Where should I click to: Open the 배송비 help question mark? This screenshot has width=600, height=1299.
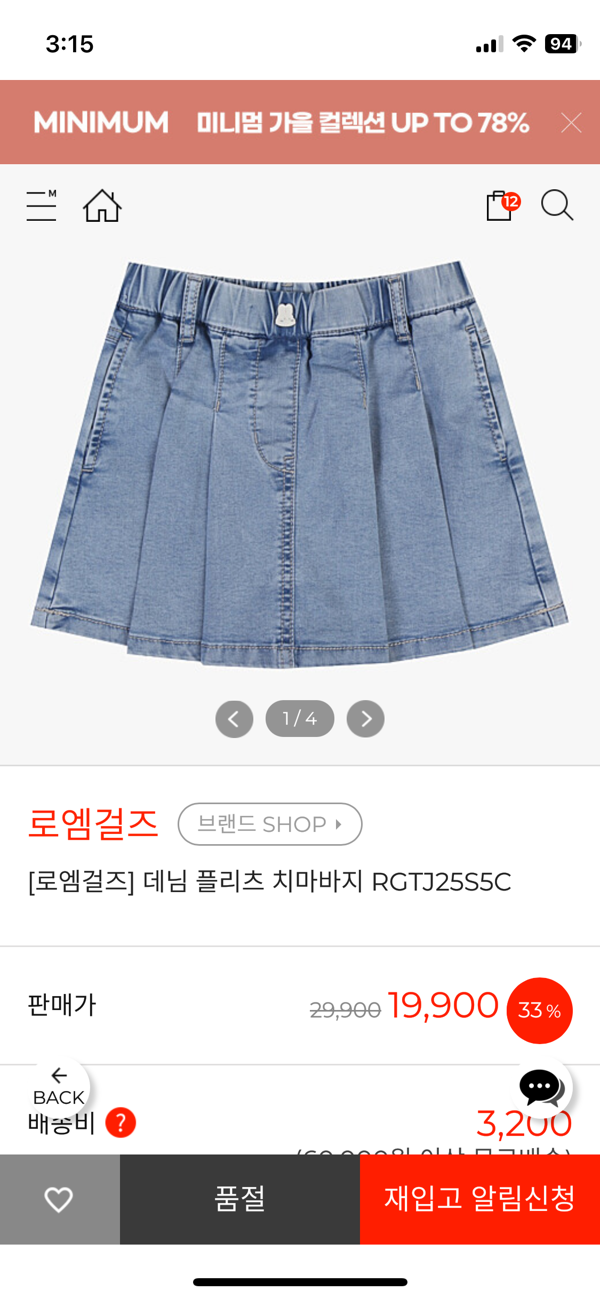click(x=120, y=1123)
